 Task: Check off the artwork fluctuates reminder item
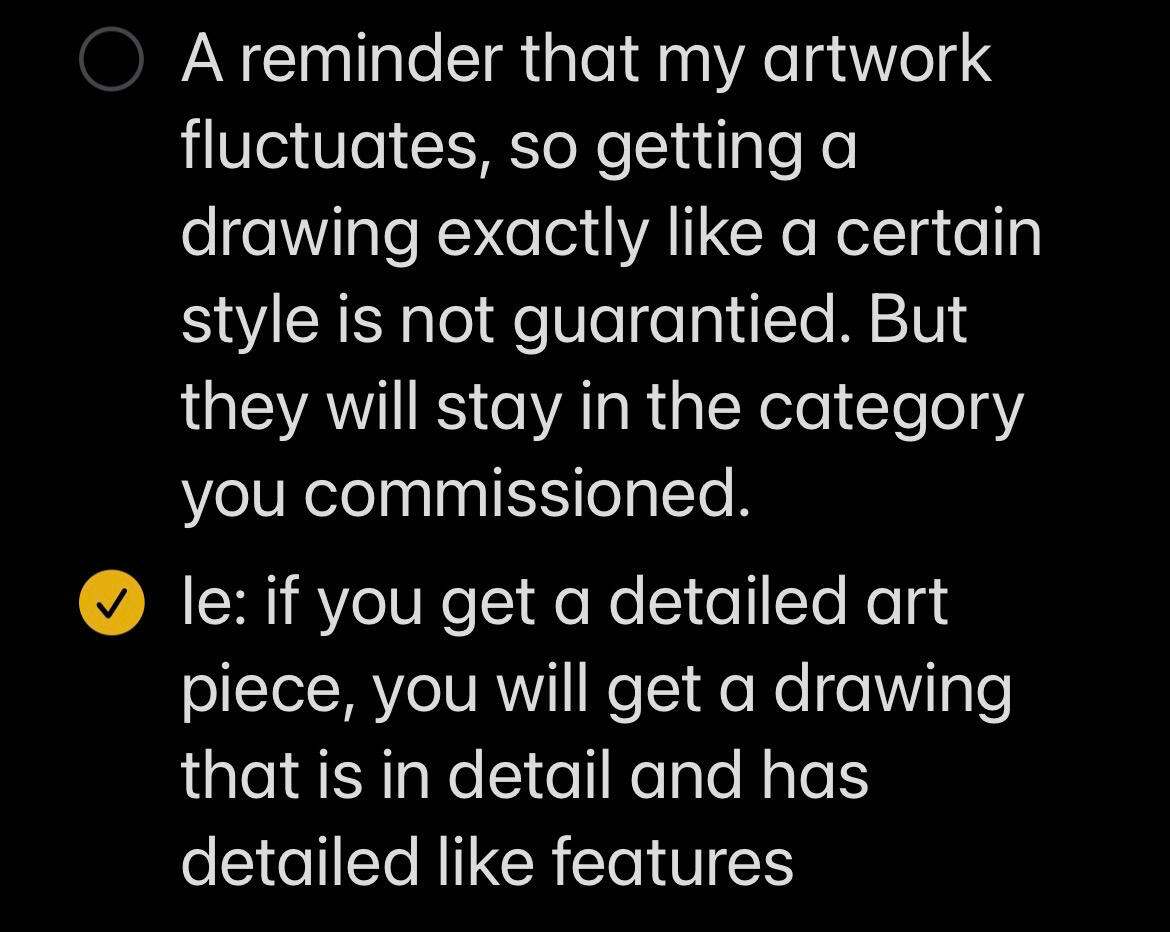click(x=111, y=61)
